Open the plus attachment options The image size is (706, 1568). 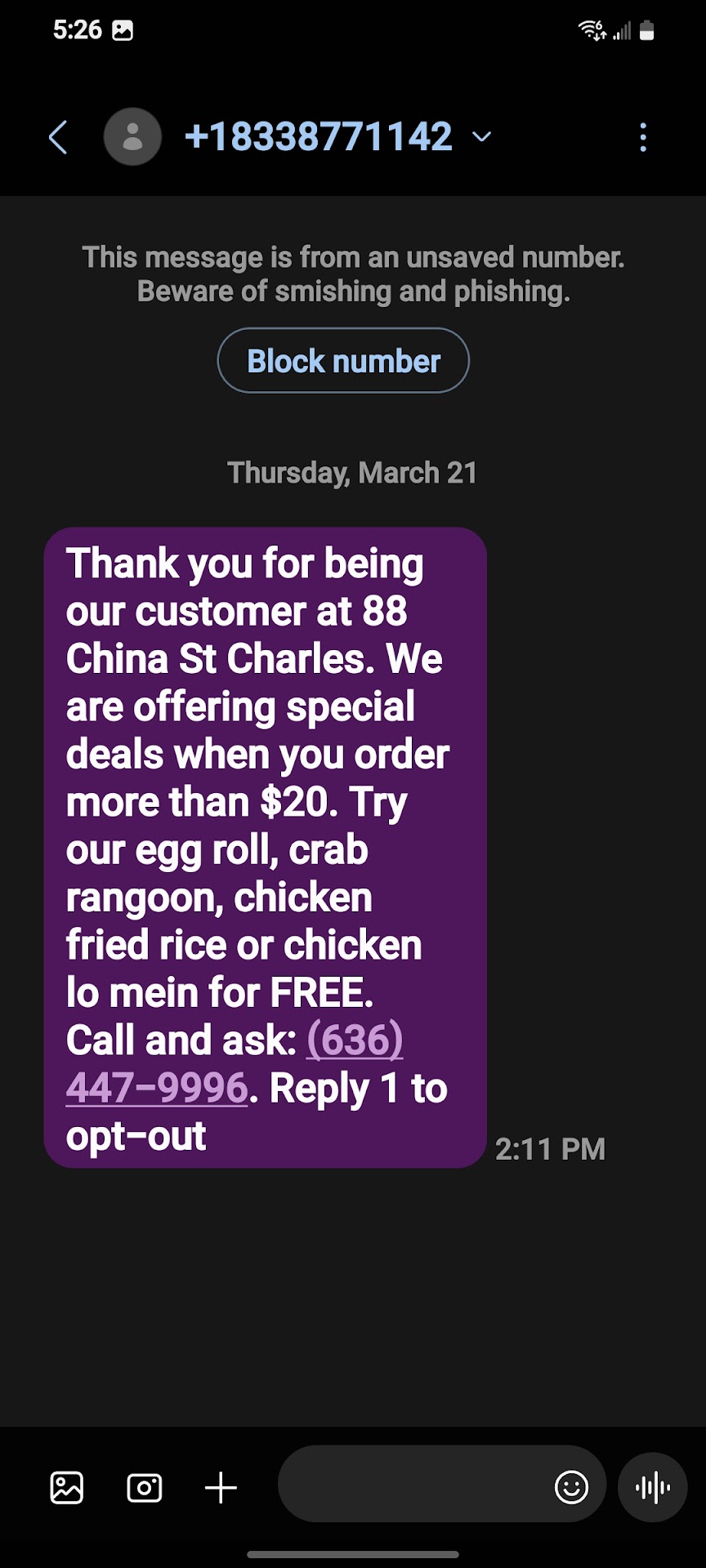click(221, 1487)
